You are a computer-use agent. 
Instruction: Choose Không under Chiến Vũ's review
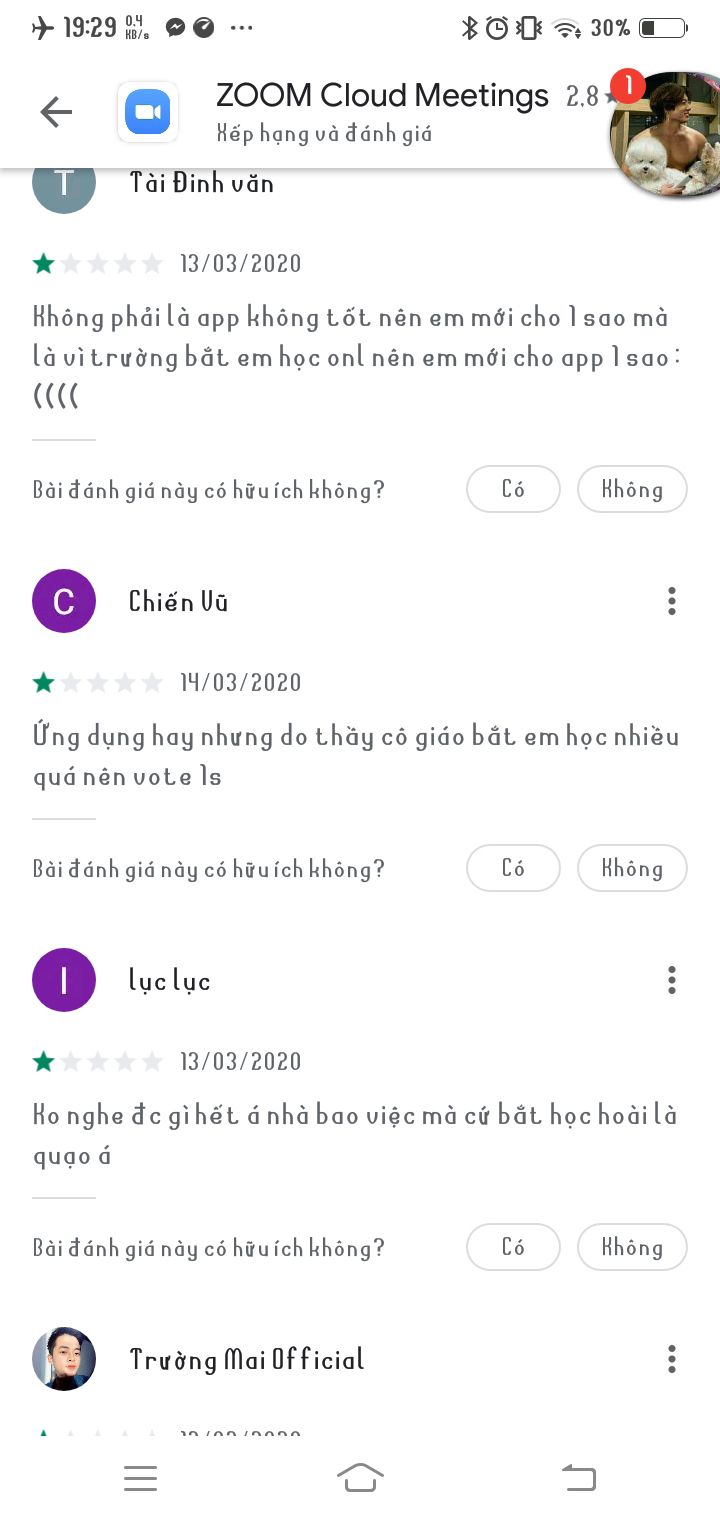tap(632, 868)
